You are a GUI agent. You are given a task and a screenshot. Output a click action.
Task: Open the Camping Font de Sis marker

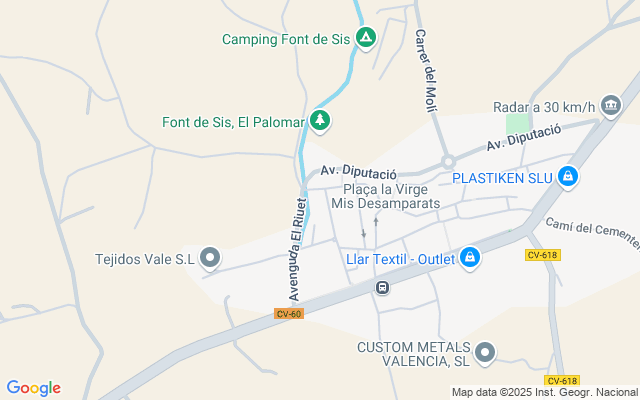[366, 39]
